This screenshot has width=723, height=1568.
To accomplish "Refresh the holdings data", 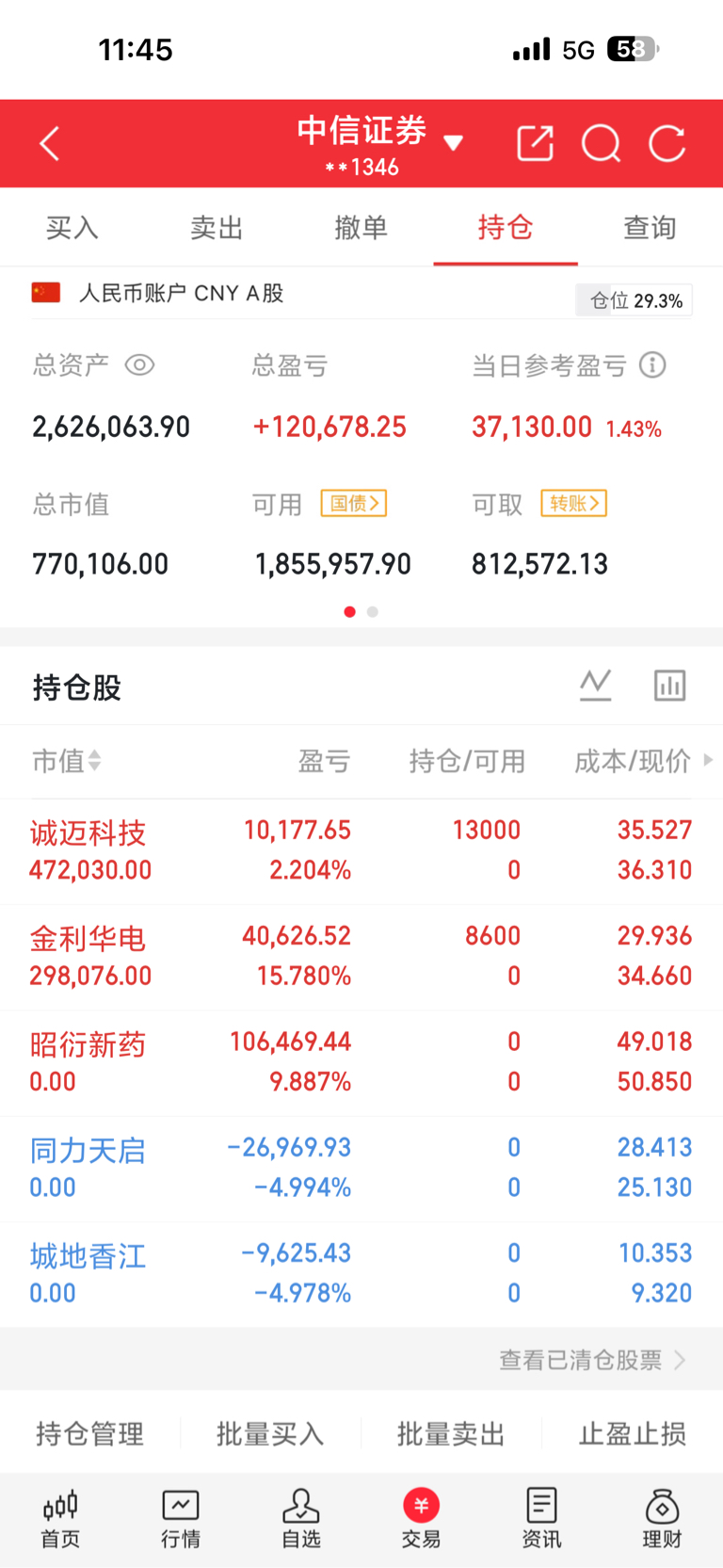I will 667,144.
